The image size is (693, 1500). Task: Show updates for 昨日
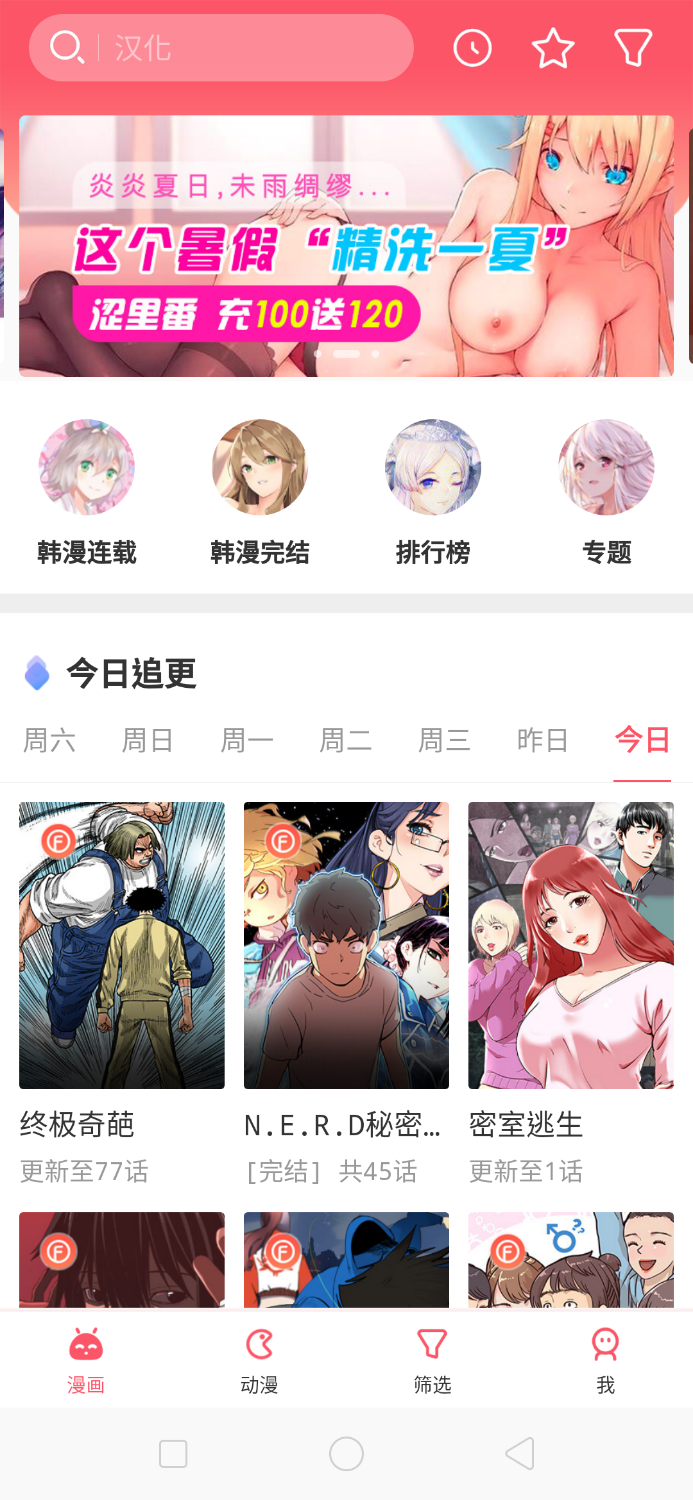[543, 741]
